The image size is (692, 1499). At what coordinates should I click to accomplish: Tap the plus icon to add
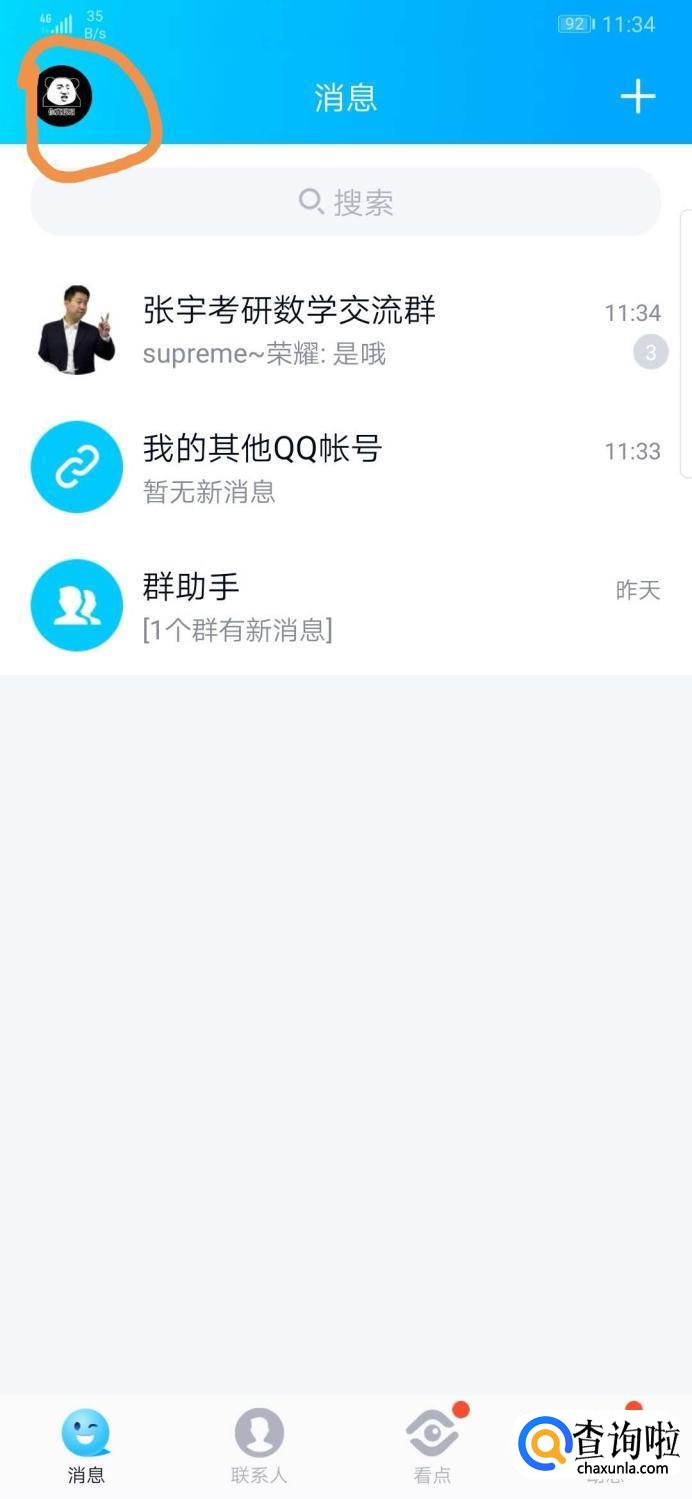(x=637, y=97)
